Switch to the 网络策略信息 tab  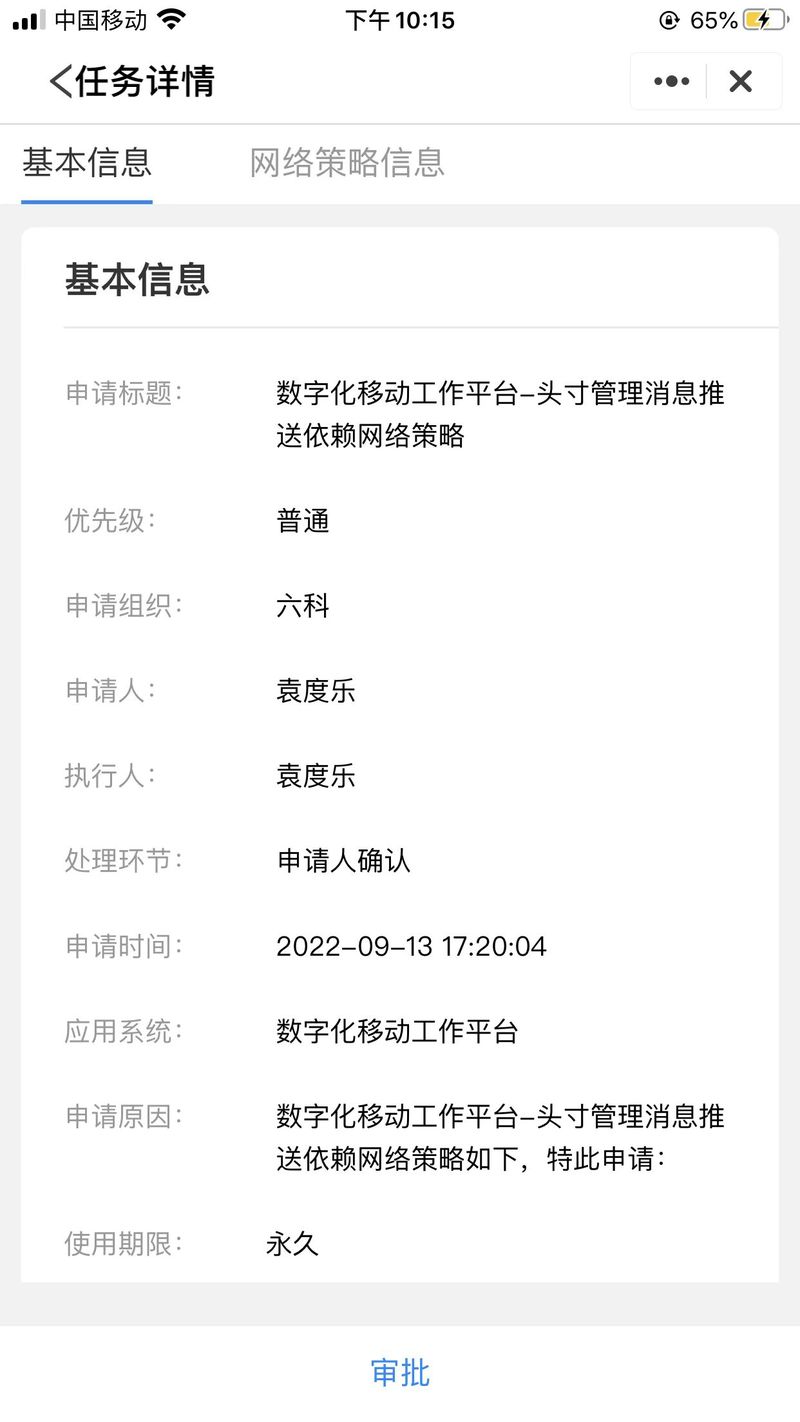click(x=347, y=162)
